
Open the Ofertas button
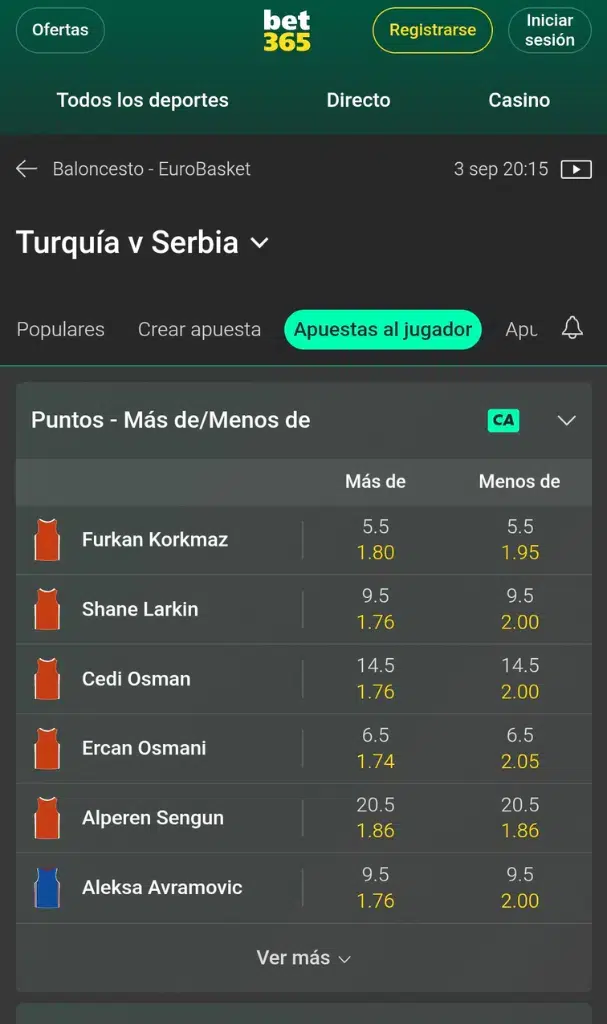[x=60, y=30]
